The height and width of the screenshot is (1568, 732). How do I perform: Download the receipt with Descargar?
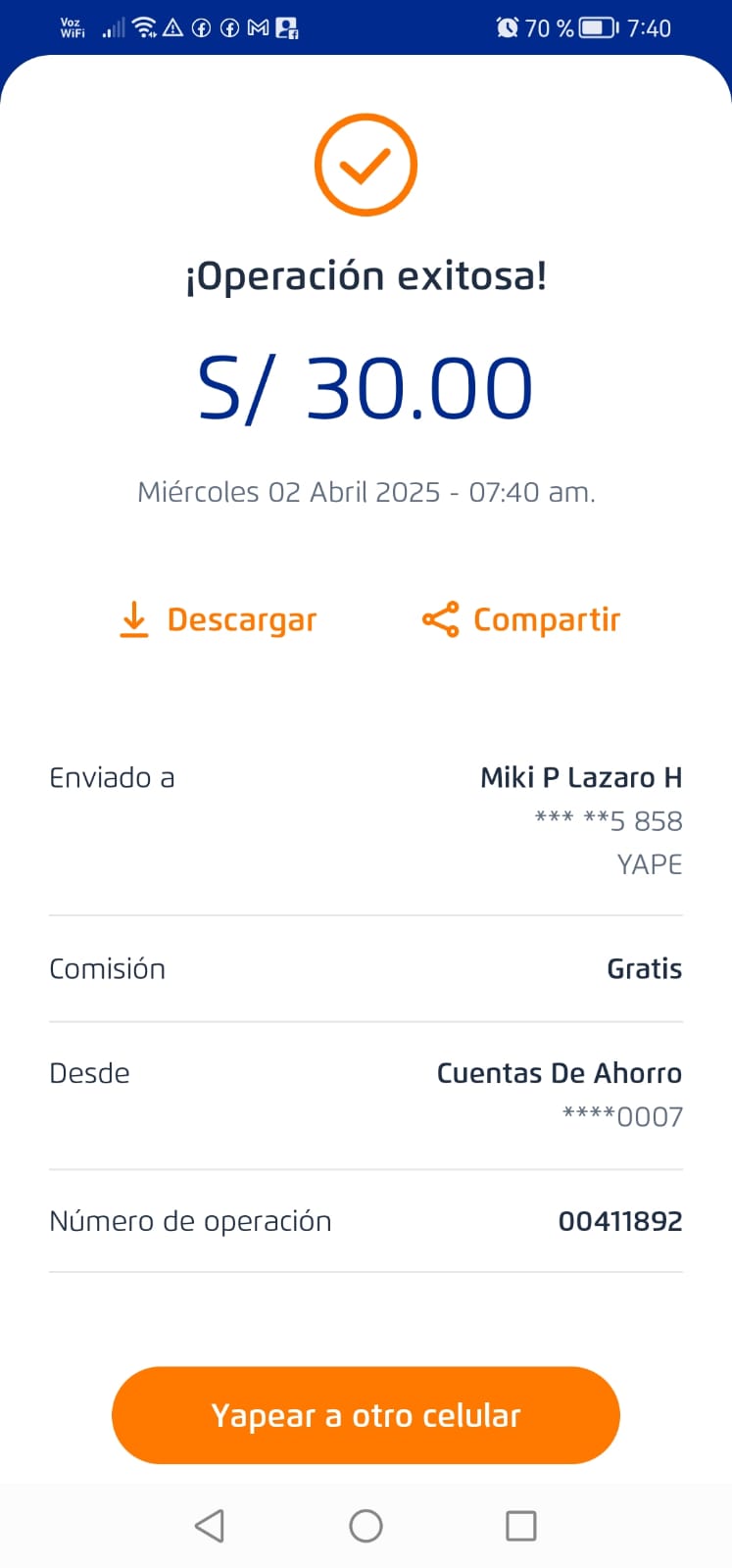(218, 620)
